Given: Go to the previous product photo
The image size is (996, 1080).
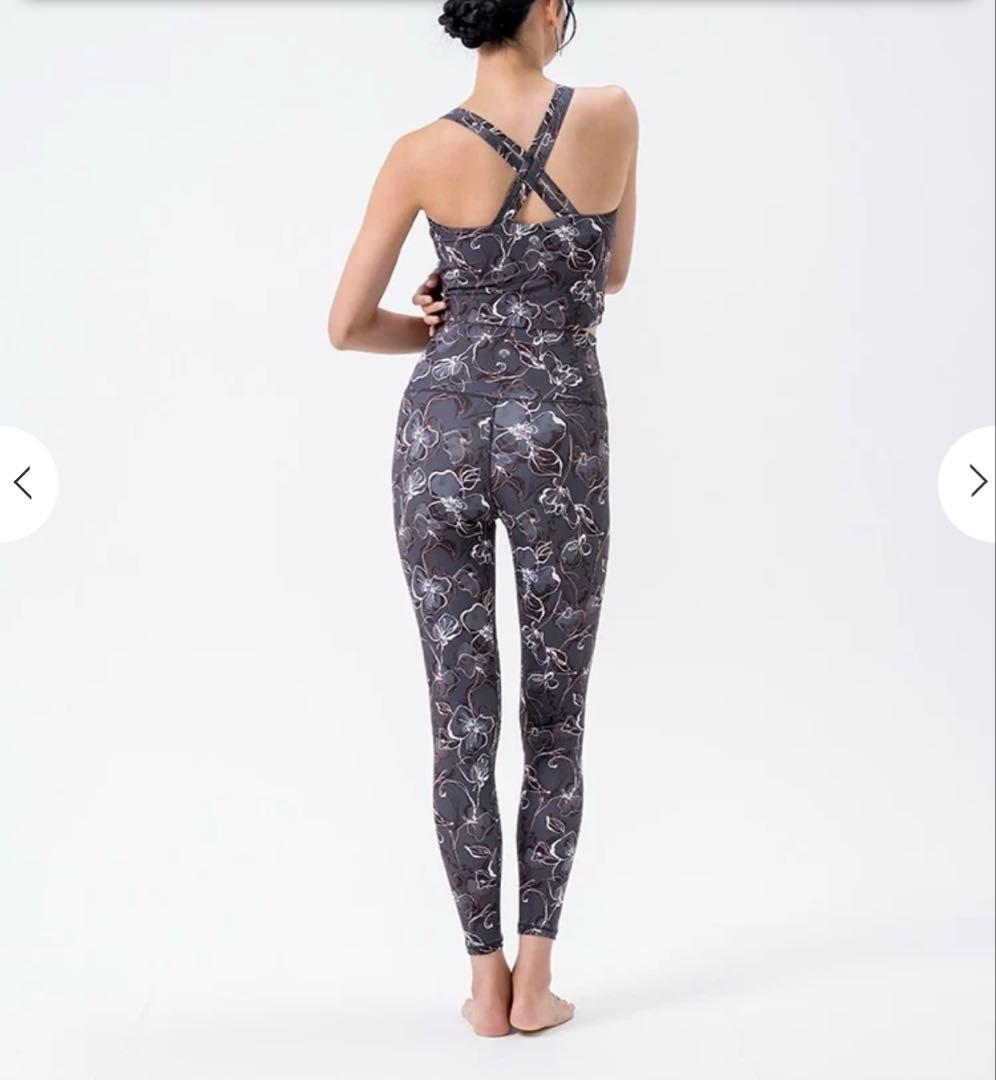Looking at the screenshot, I should pos(24,483).
